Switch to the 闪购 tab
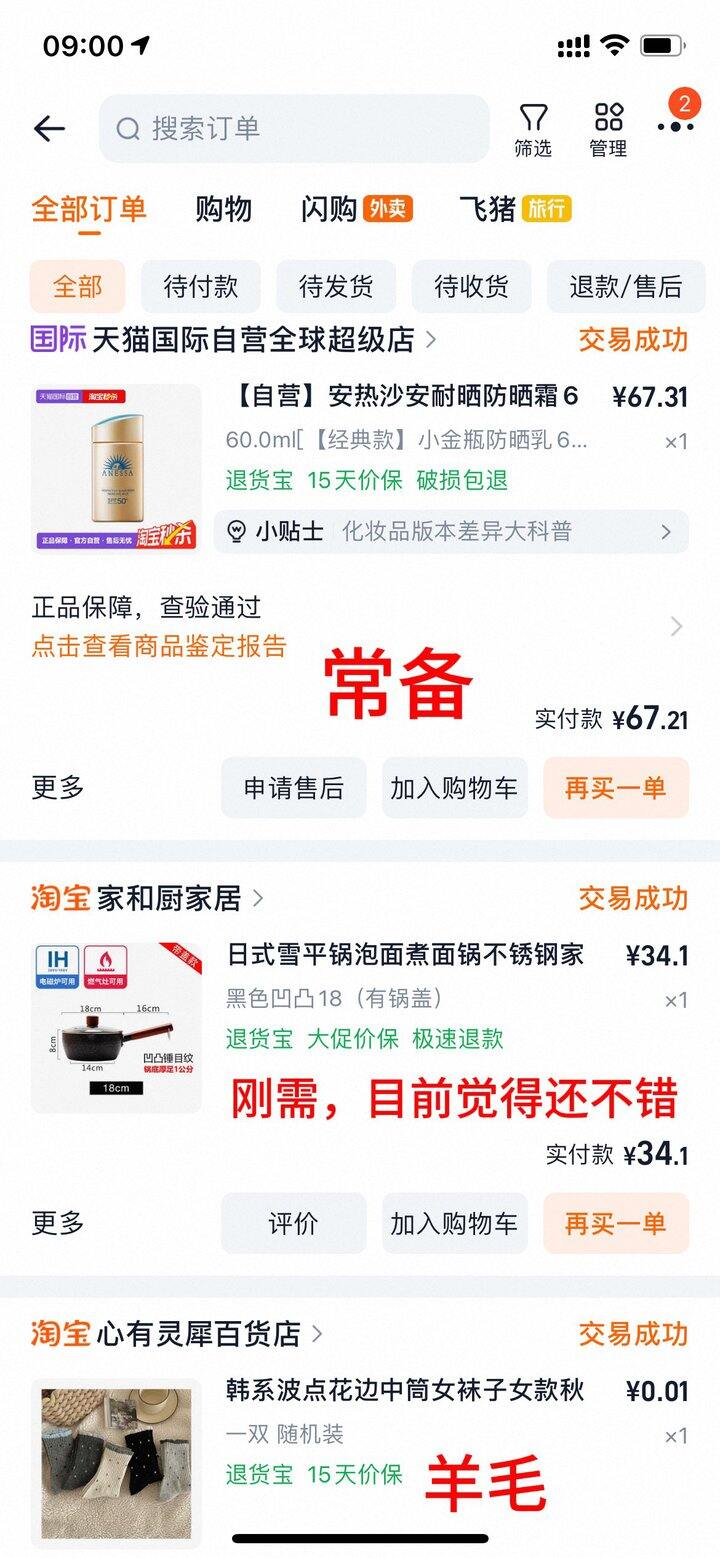Screen dimensions: 720x1558 tap(328, 208)
